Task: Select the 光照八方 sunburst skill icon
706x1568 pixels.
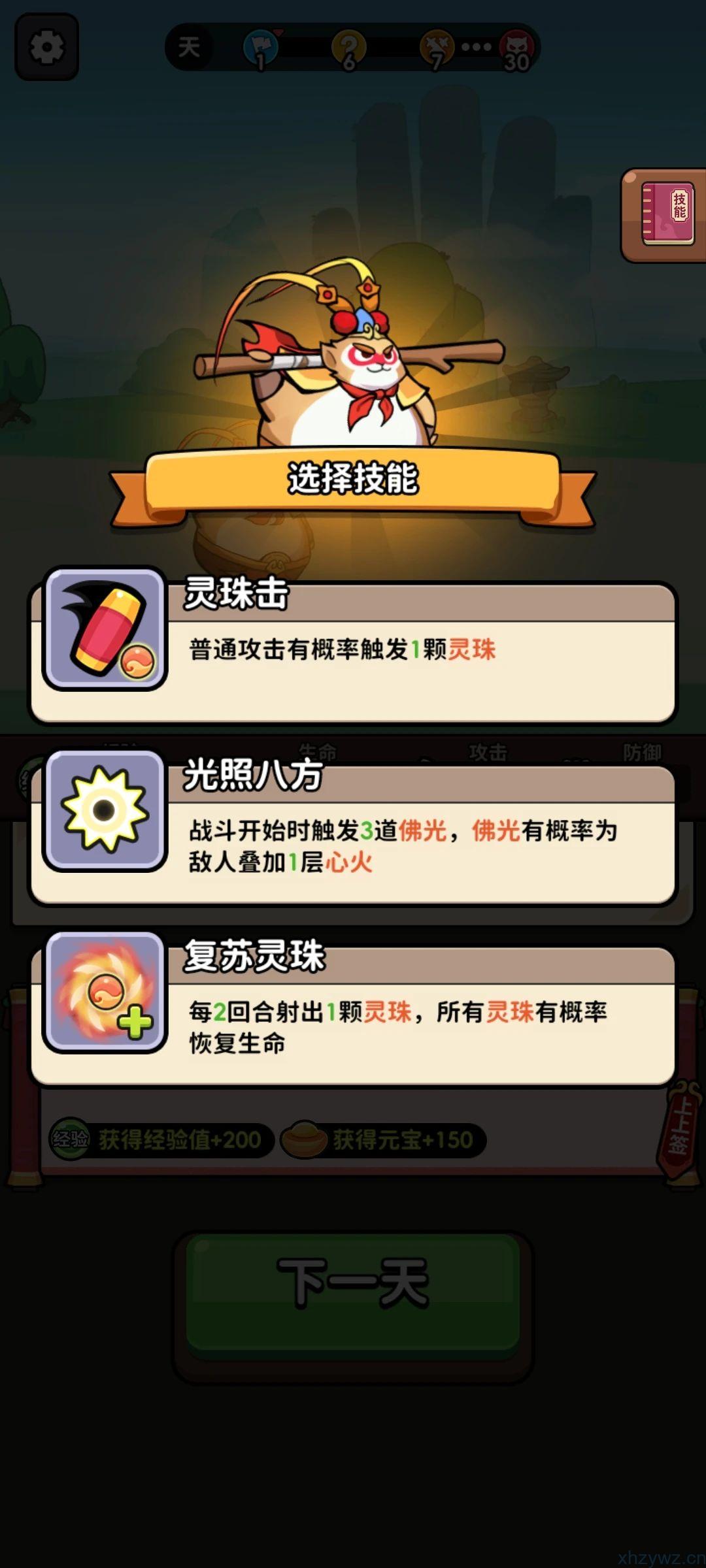Action: pyautogui.click(x=105, y=810)
